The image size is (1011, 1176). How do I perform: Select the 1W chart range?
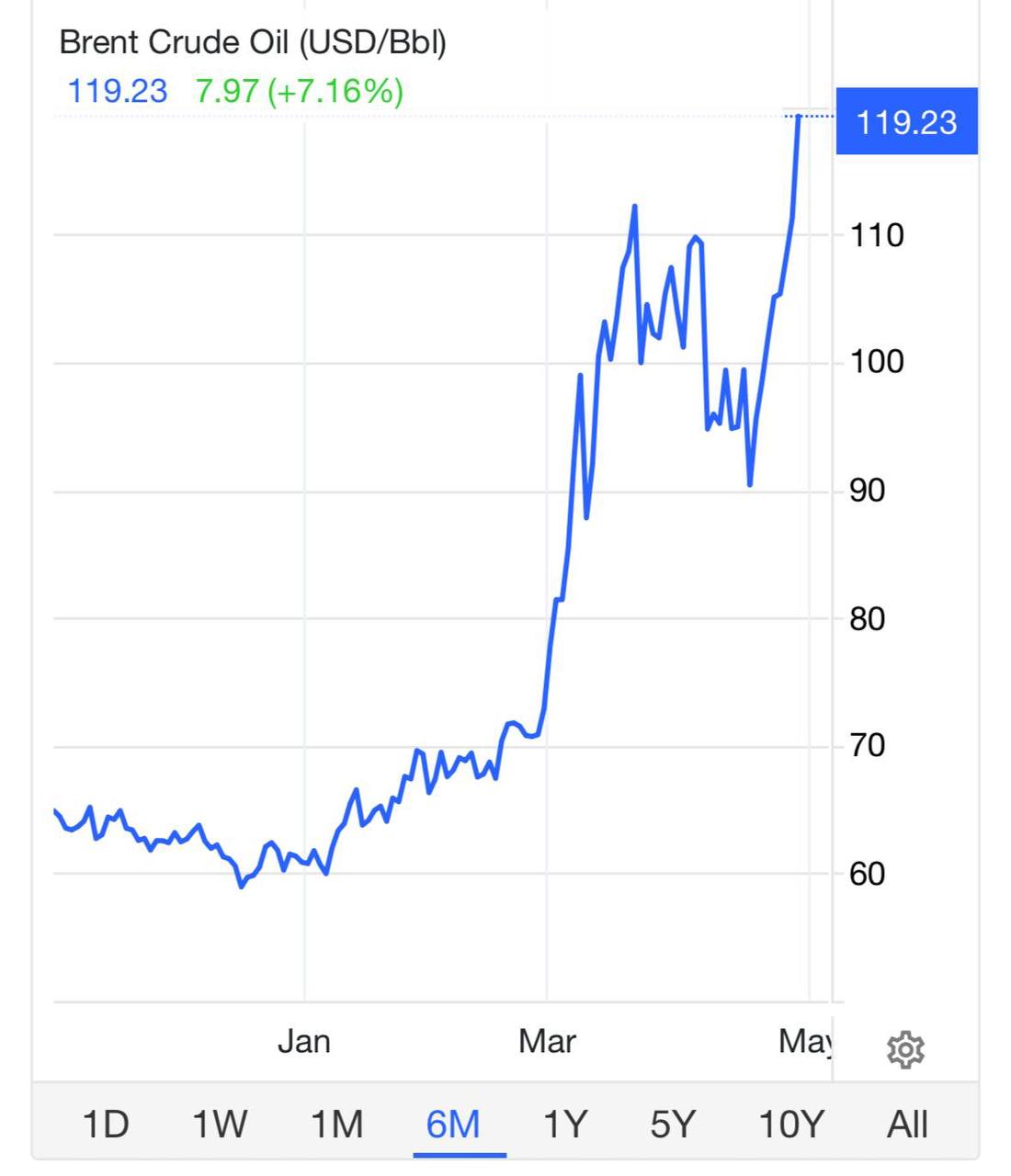click(220, 1124)
